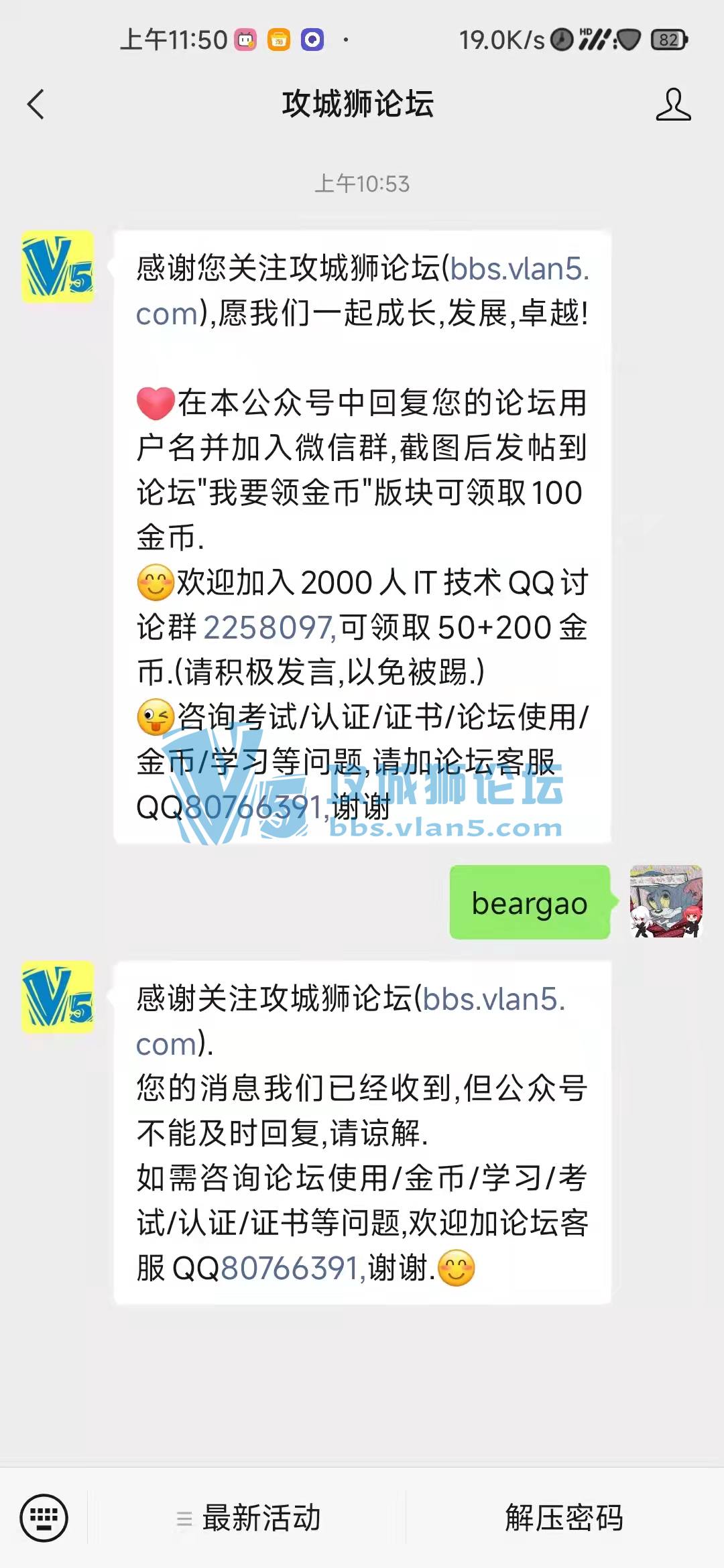Go back from the 攻城狮论坛 chat

pyautogui.click(x=36, y=105)
